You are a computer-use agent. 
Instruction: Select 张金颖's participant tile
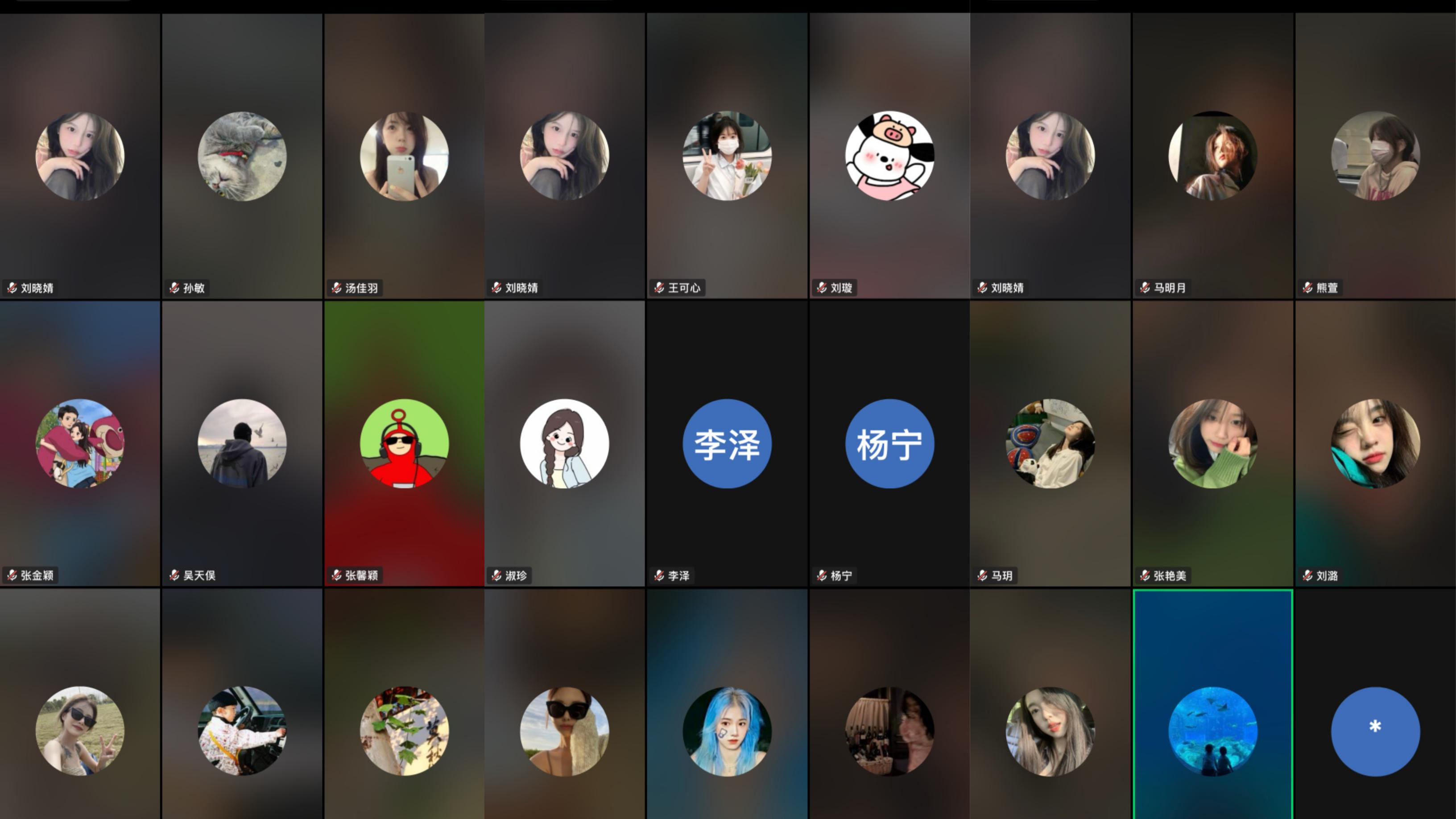(x=80, y=444)
